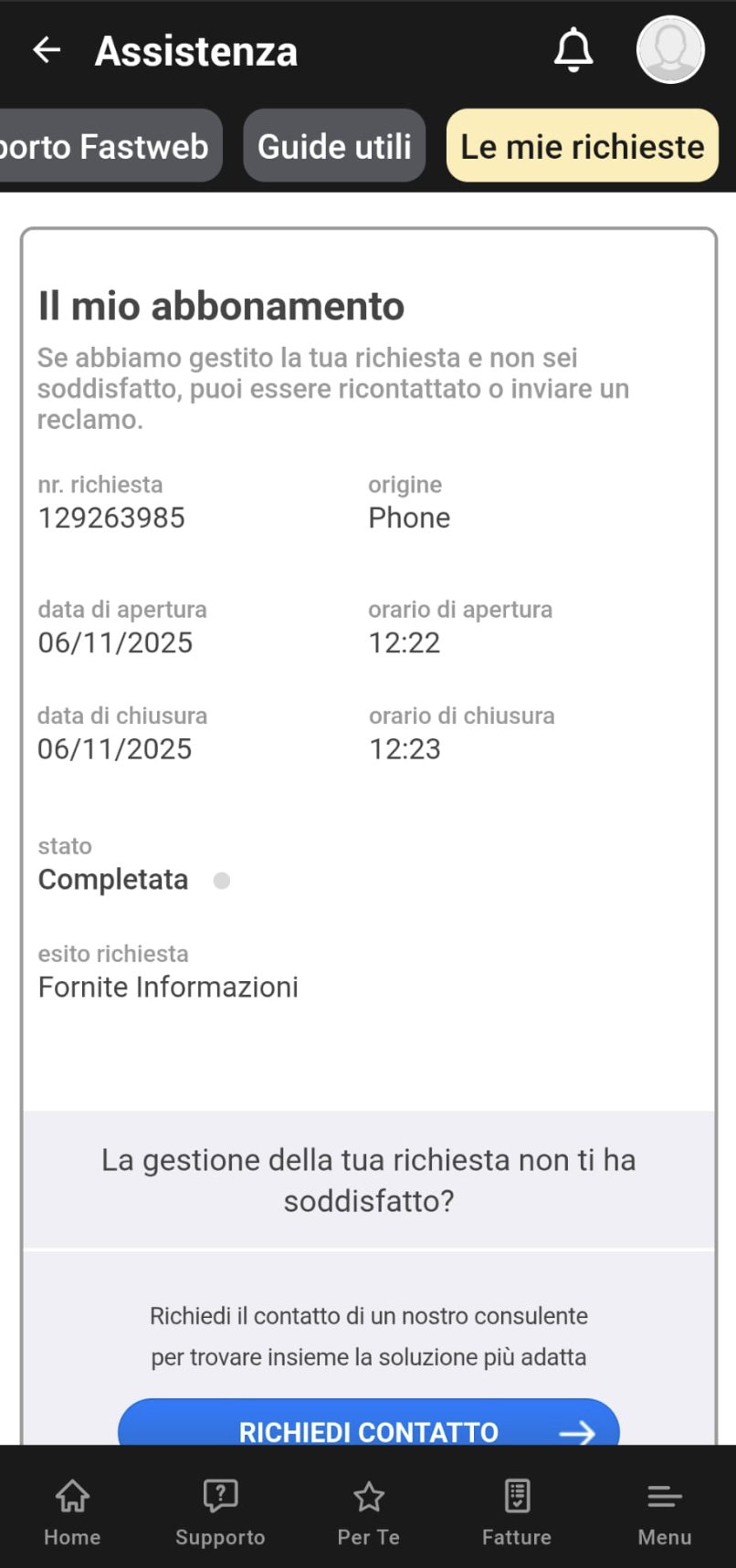Open the notifications bell

coord(573,49)
